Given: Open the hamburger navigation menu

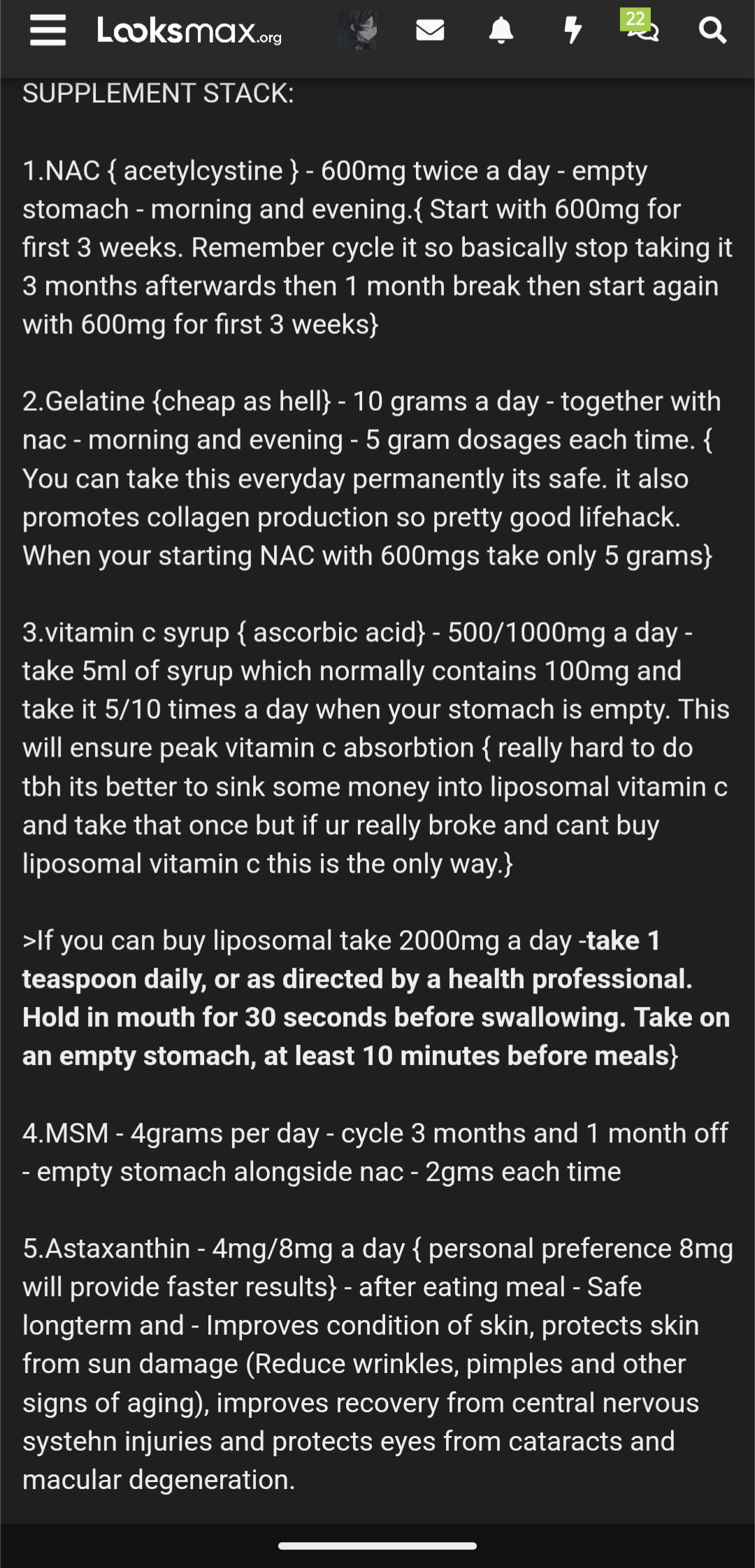Looking at the screenshot, I should pos(48,31).
